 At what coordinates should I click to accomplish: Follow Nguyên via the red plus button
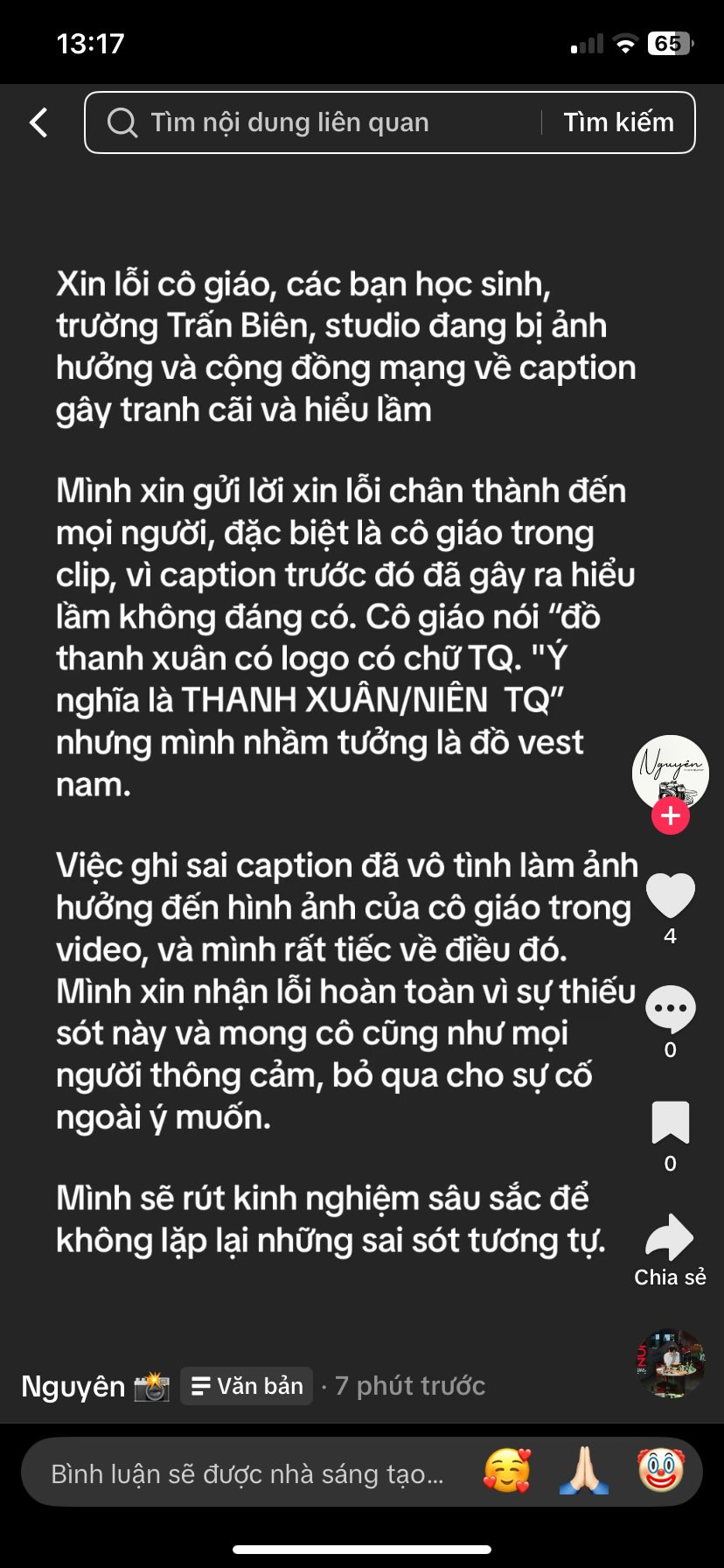669,817
